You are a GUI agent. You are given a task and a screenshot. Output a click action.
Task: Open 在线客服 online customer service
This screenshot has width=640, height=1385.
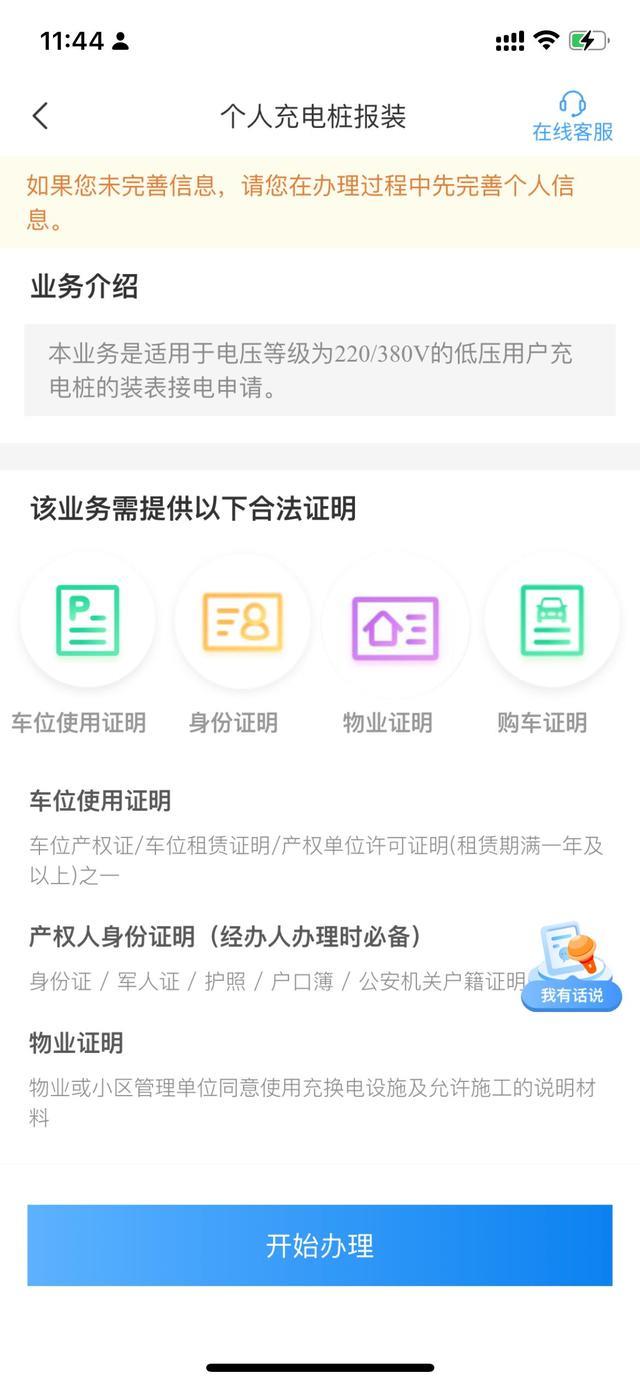click(572, 117)
